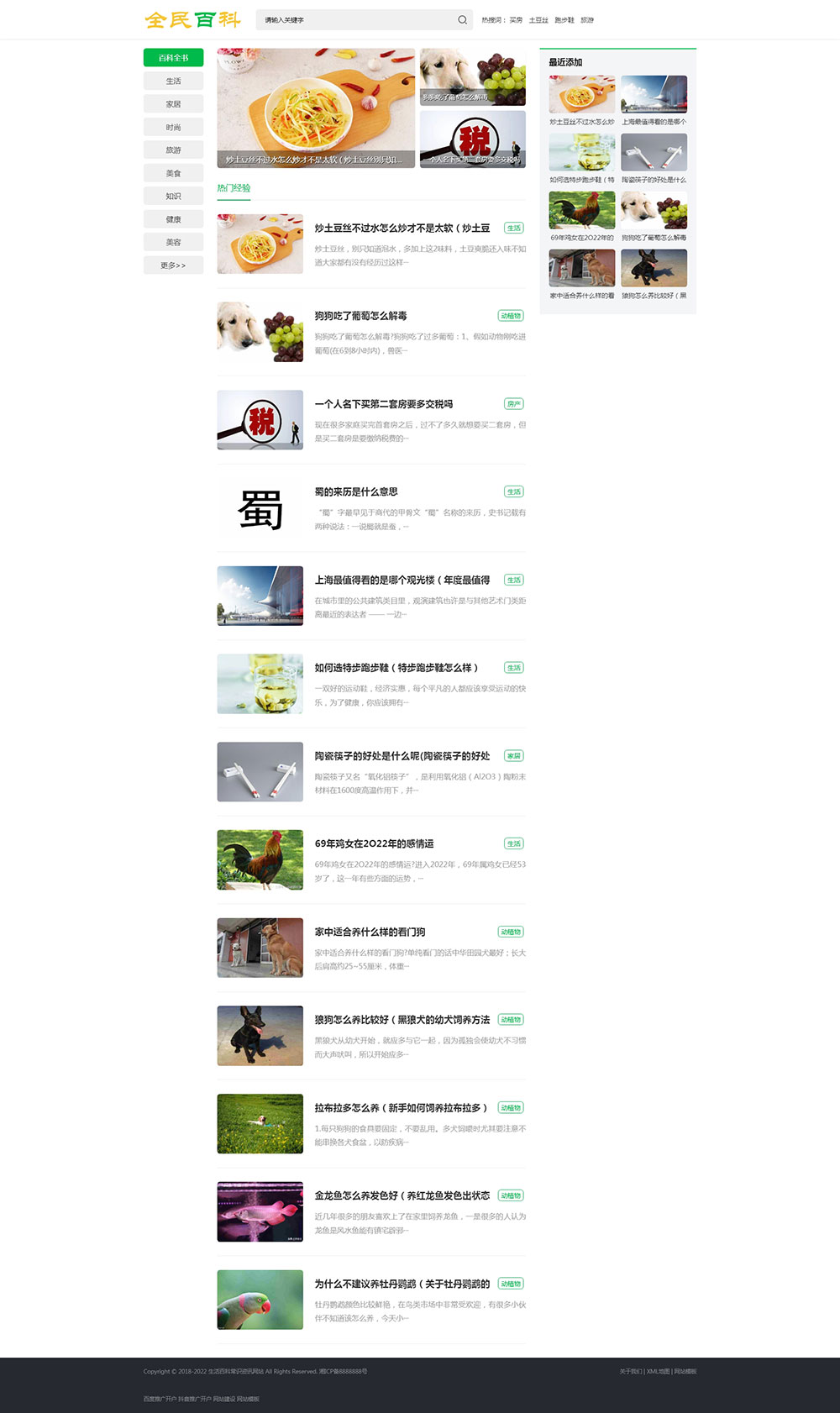Open XML地图 footer link
This screenshot has width=840, height=1413.
[x=658, y=1371]
